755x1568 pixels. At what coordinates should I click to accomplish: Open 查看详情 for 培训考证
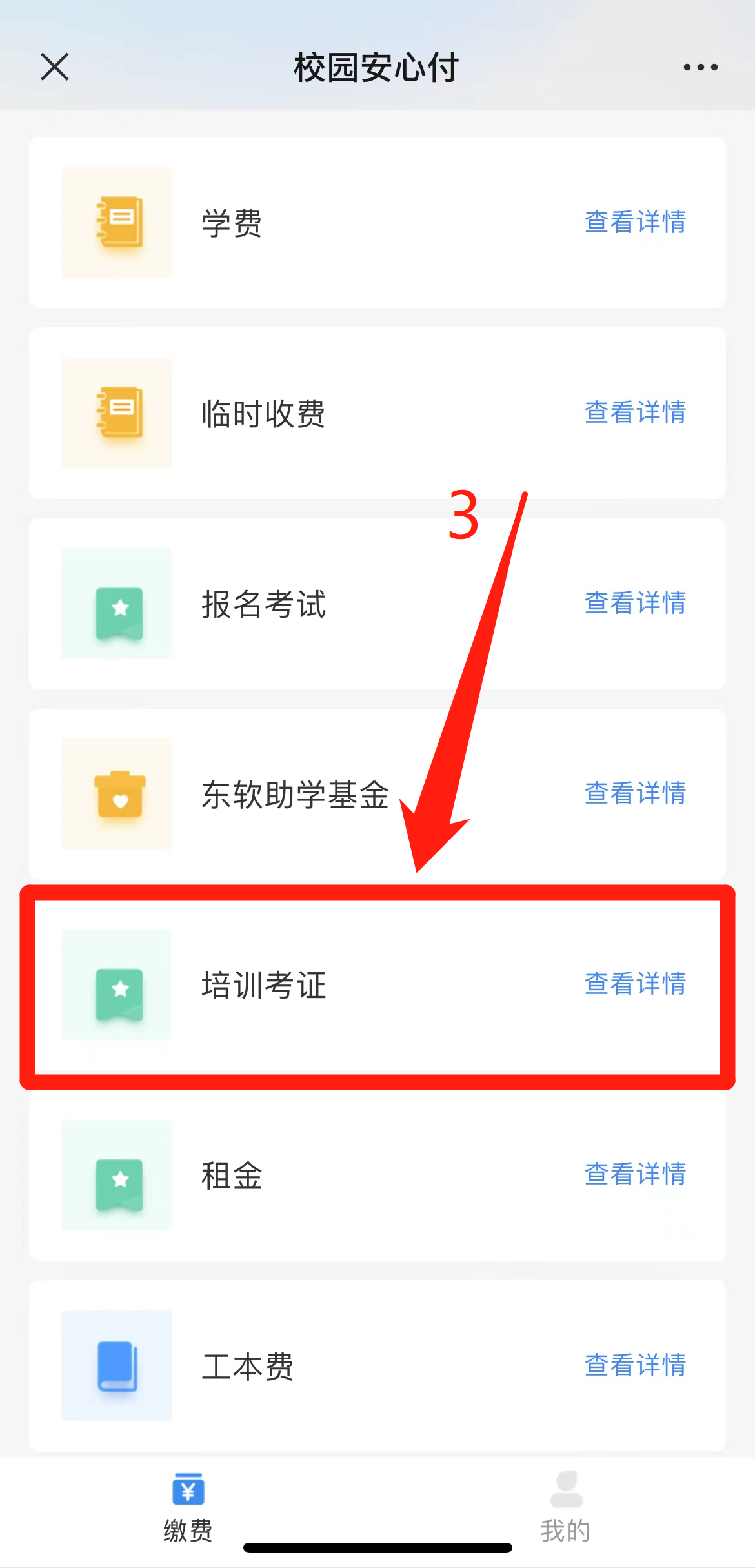635,983
